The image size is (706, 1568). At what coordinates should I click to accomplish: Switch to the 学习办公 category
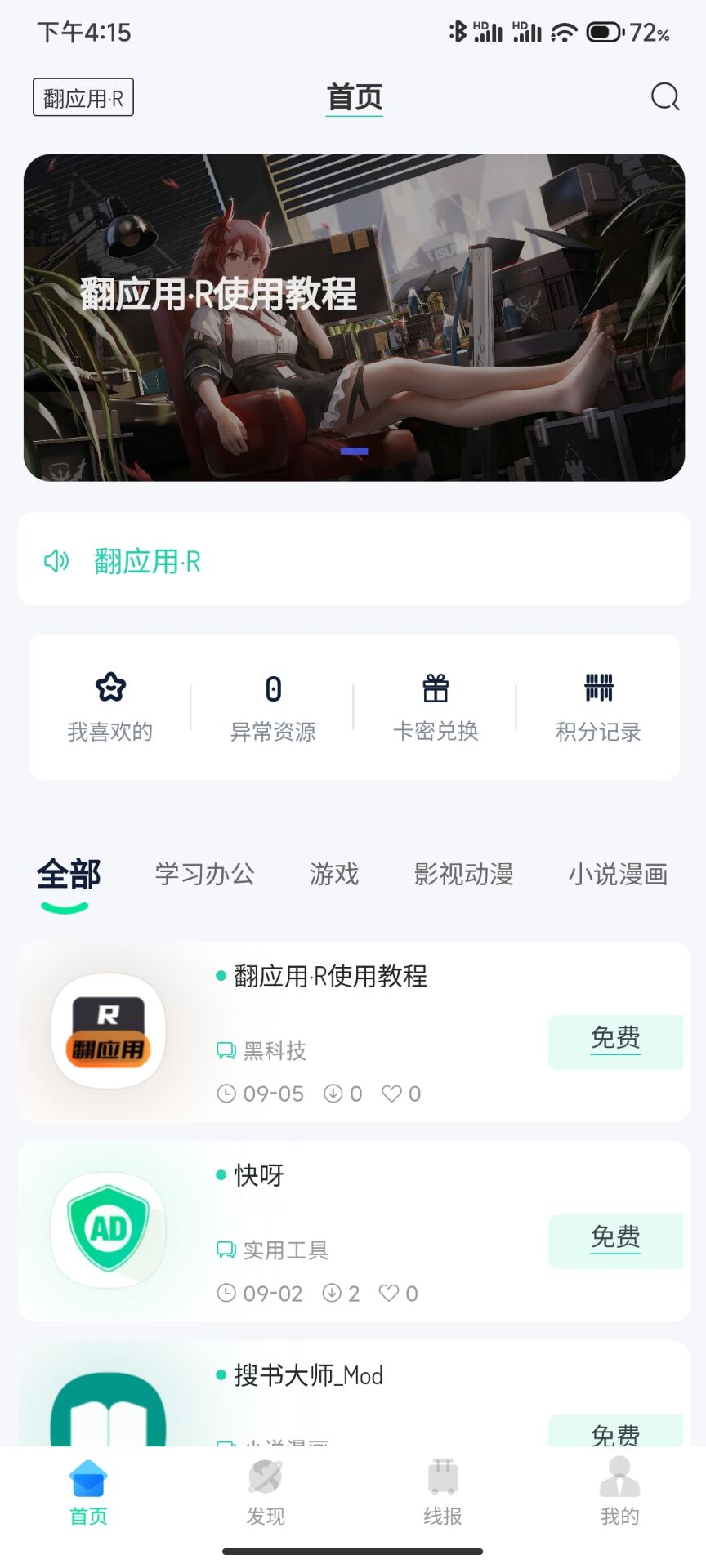(x=204, y=875)
